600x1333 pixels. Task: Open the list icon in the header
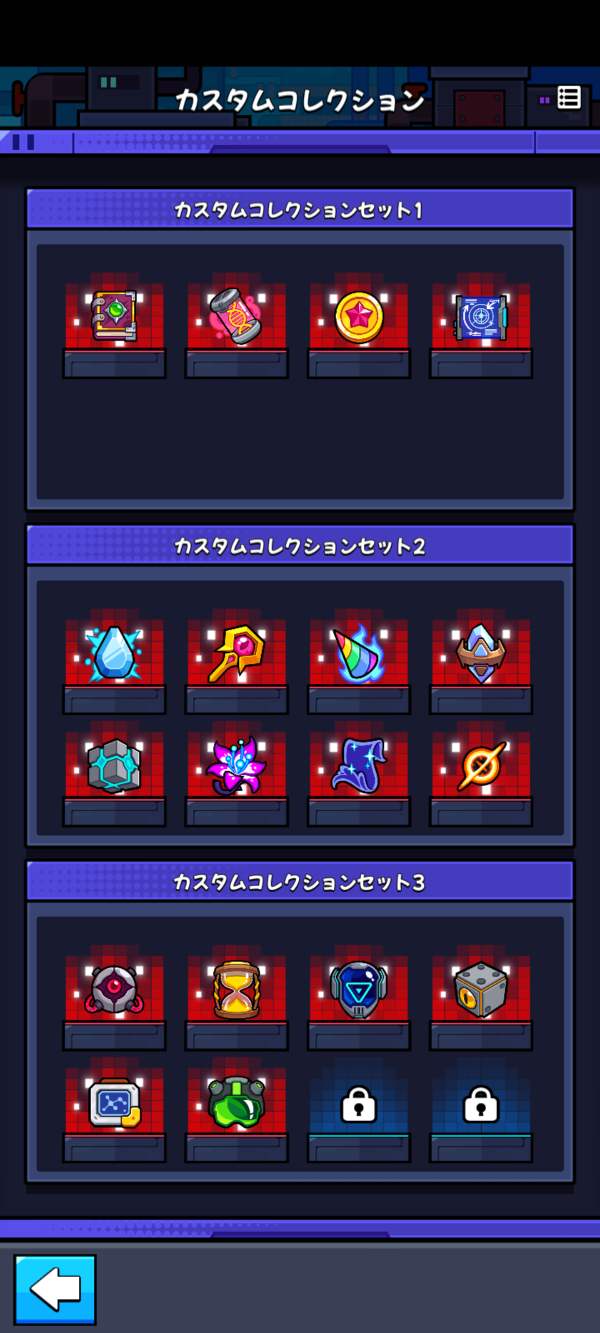pyautogui.click(x=568, y=97)
